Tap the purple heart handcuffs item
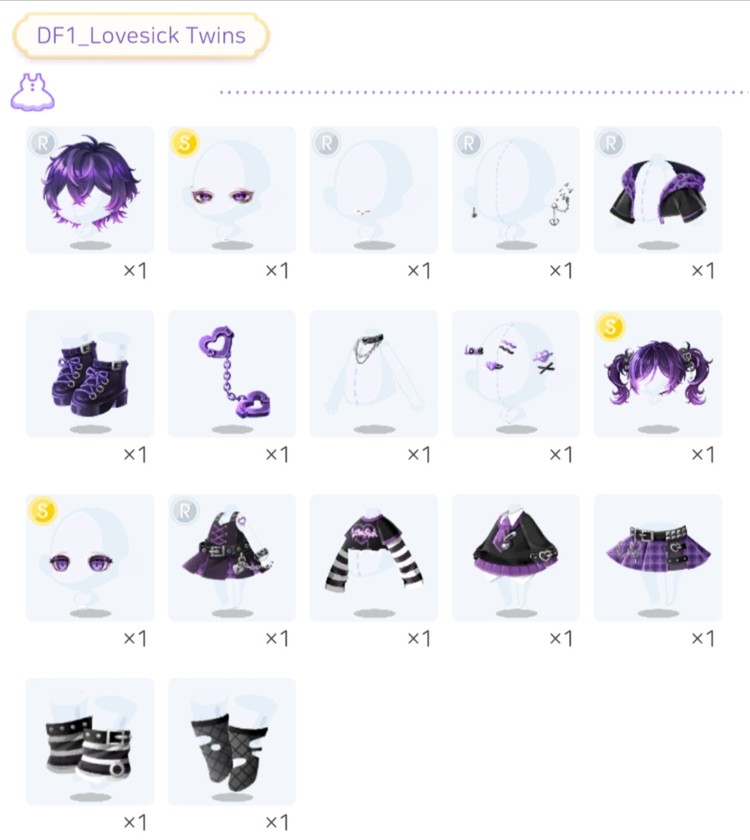Viewport: 750px width, 840px height. pos(232,373)
